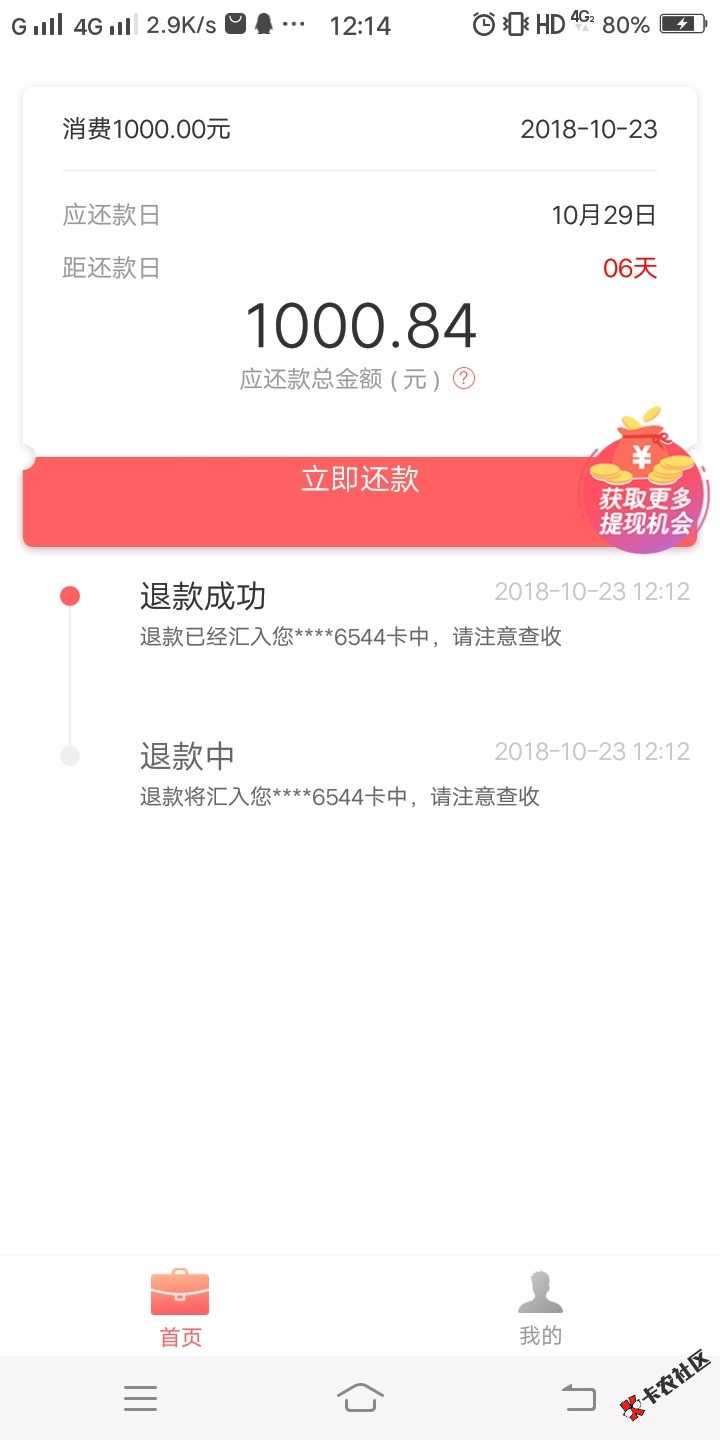Return to the phone home screen
720x1440 pixels.
(360, 1397)
